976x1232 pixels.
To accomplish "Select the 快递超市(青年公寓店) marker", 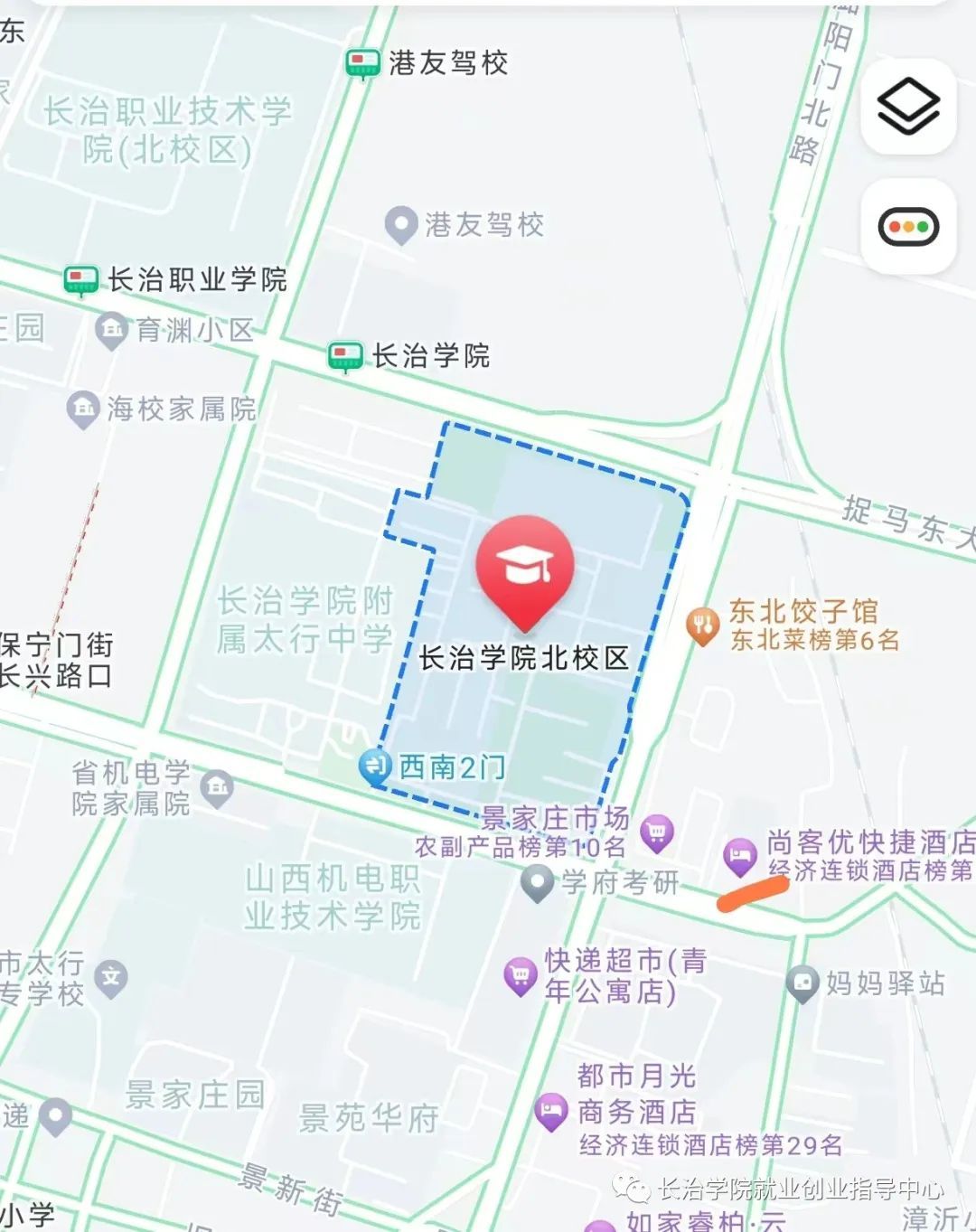I will tap(521, 975).
